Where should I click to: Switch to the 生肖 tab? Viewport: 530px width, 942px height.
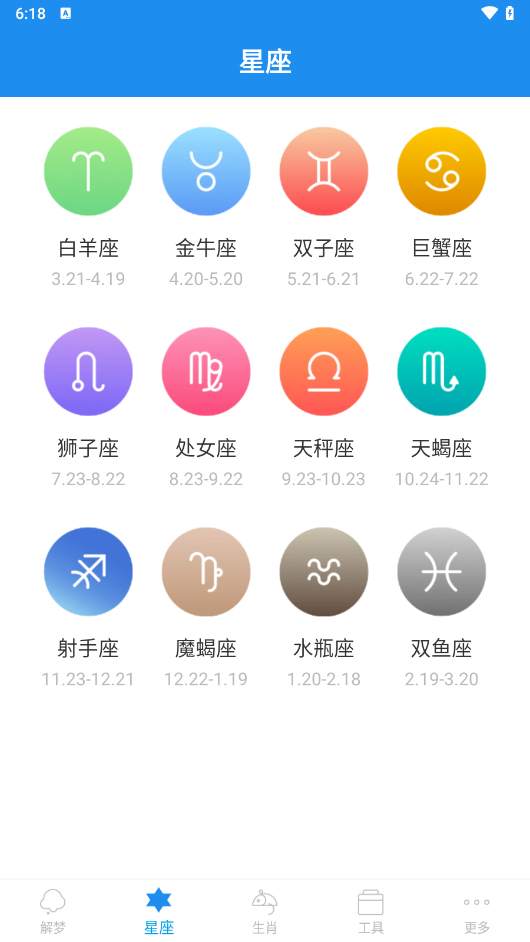(265, 911)
